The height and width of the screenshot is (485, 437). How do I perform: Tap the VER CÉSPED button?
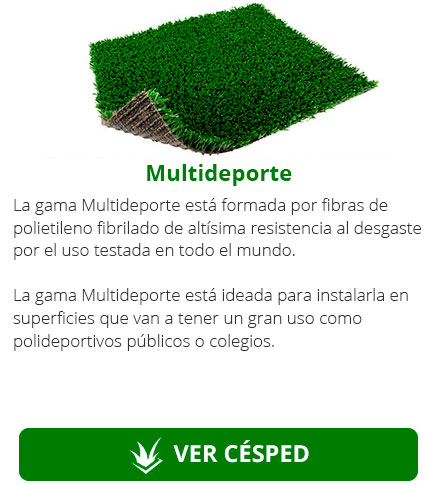pyautogui.click(x=218, y=454)
